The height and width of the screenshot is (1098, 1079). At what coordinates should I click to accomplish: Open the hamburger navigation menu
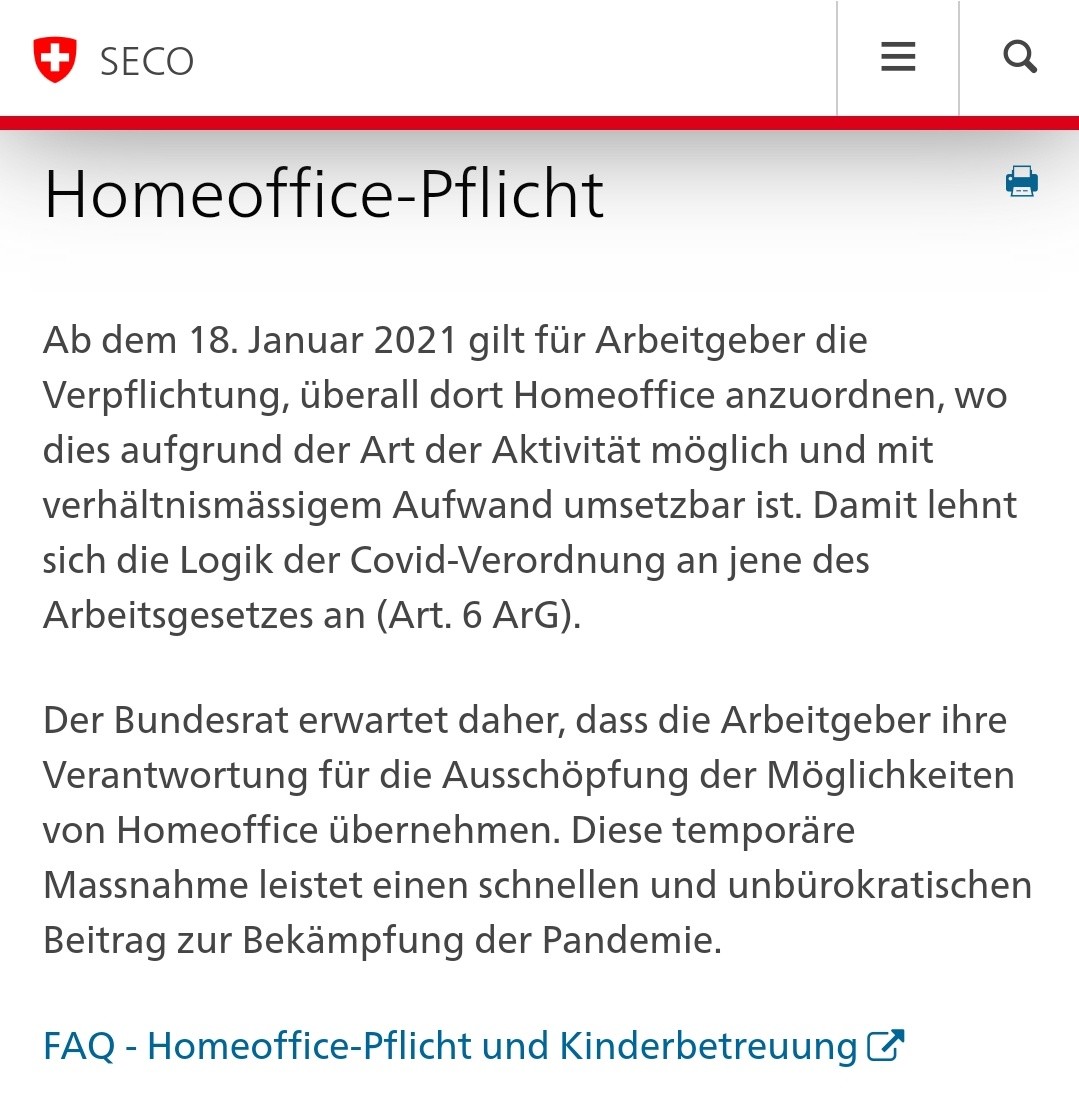897,57
